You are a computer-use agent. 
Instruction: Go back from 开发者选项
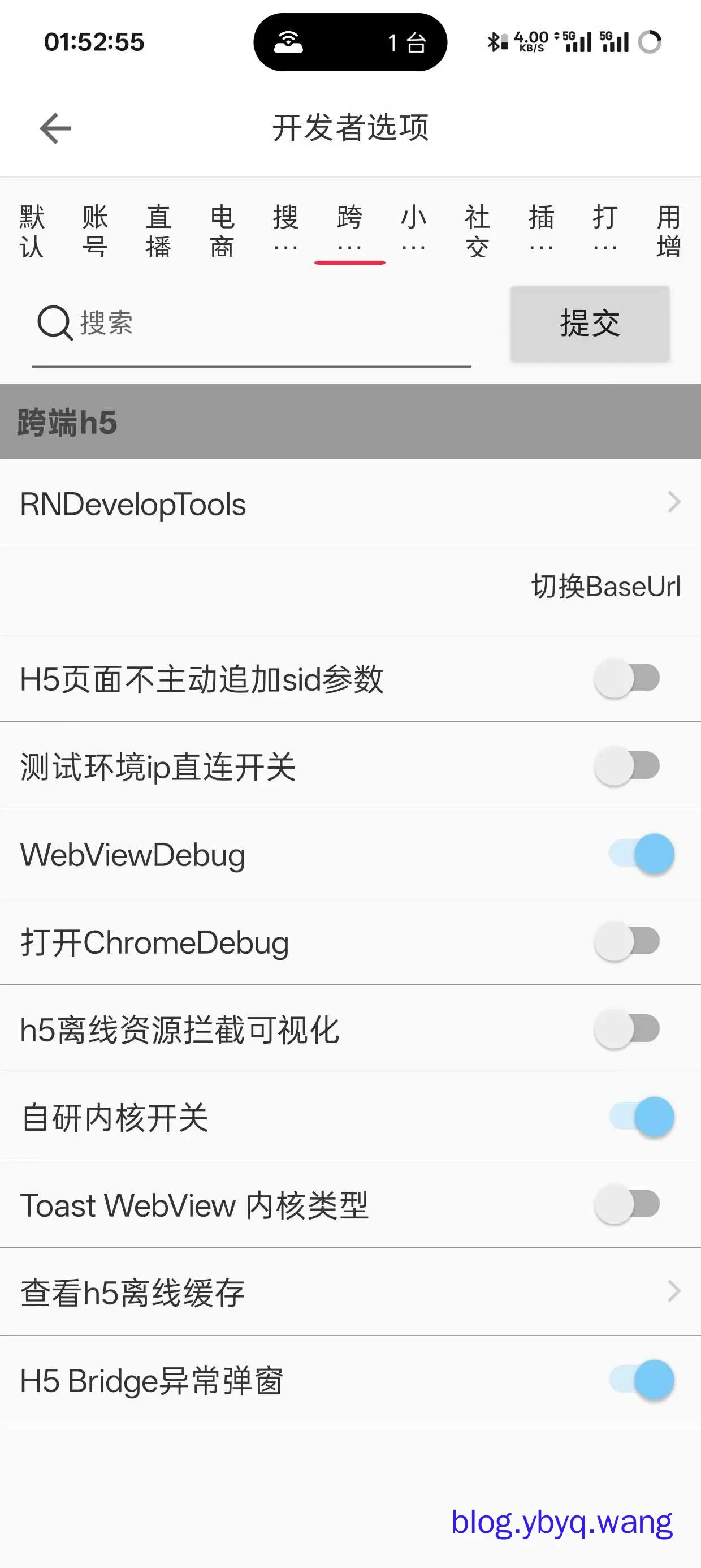point(55,128)
